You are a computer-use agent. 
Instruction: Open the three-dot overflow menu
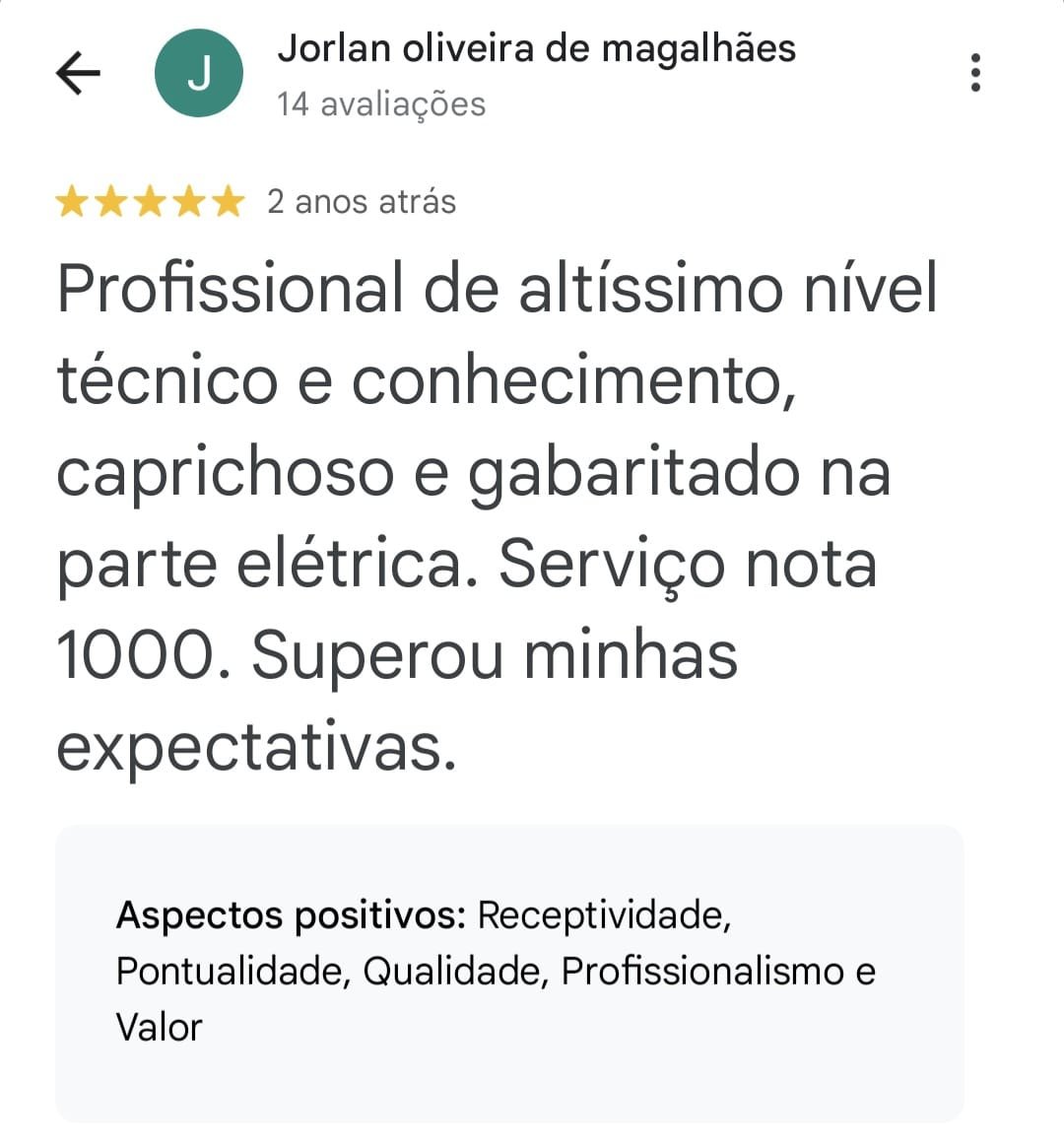click(975, 73)
